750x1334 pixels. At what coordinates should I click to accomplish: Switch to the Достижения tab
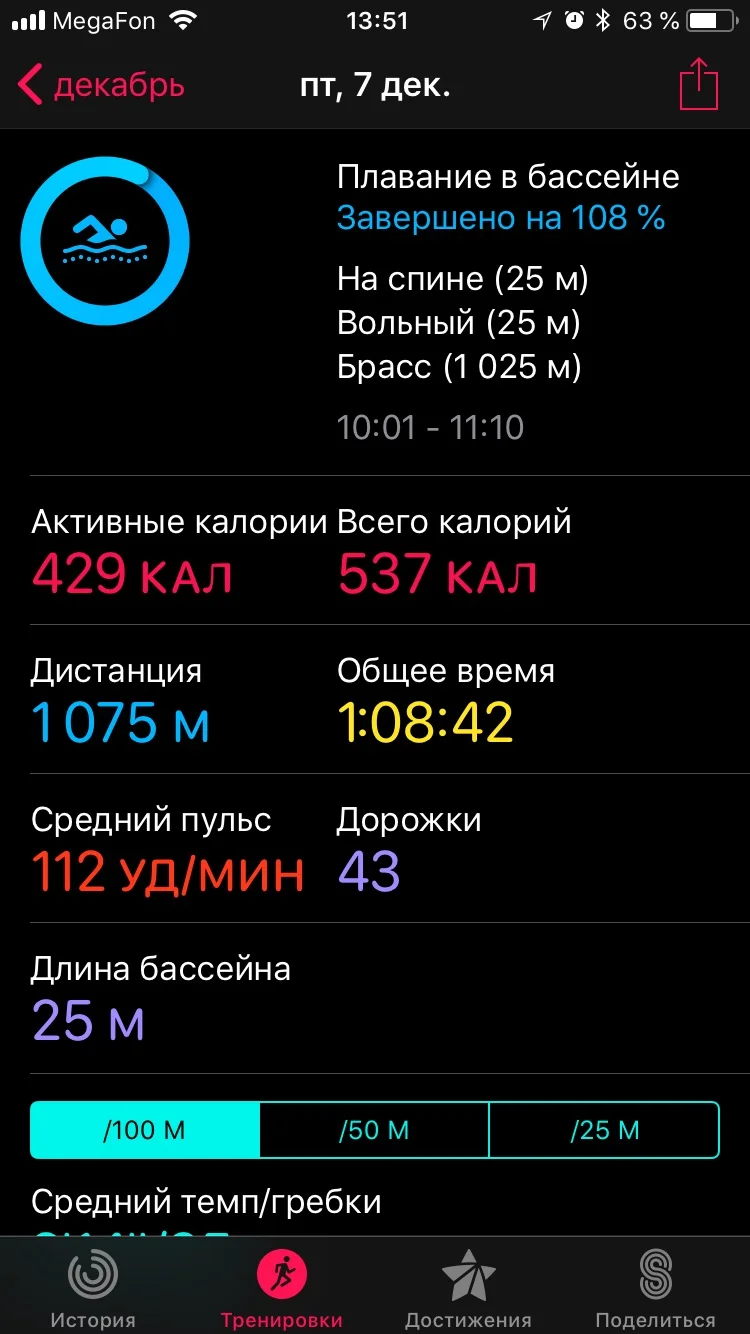468,1288
